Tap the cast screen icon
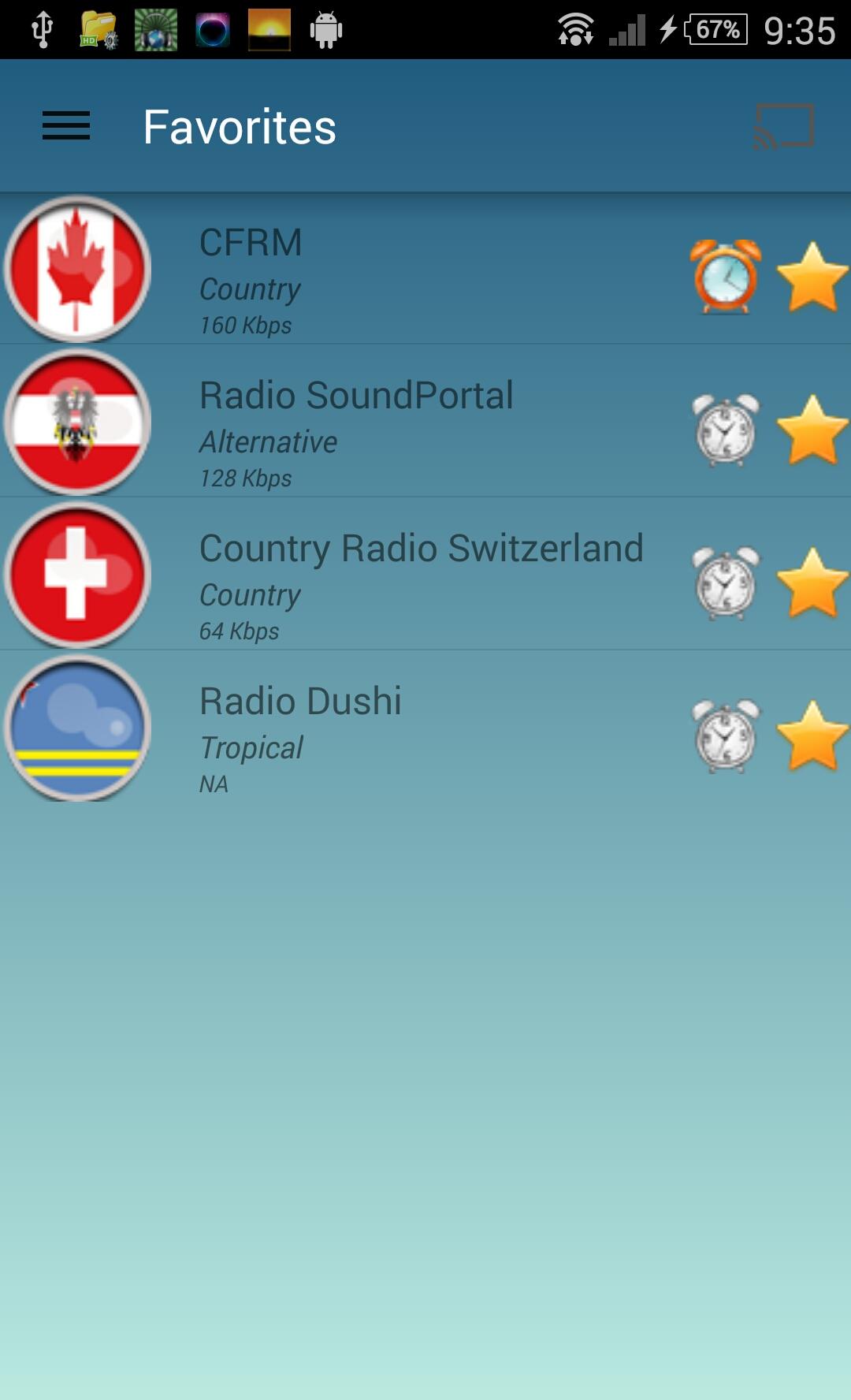Viewport: 851px width, 1400px height. (x=784, y=126)
